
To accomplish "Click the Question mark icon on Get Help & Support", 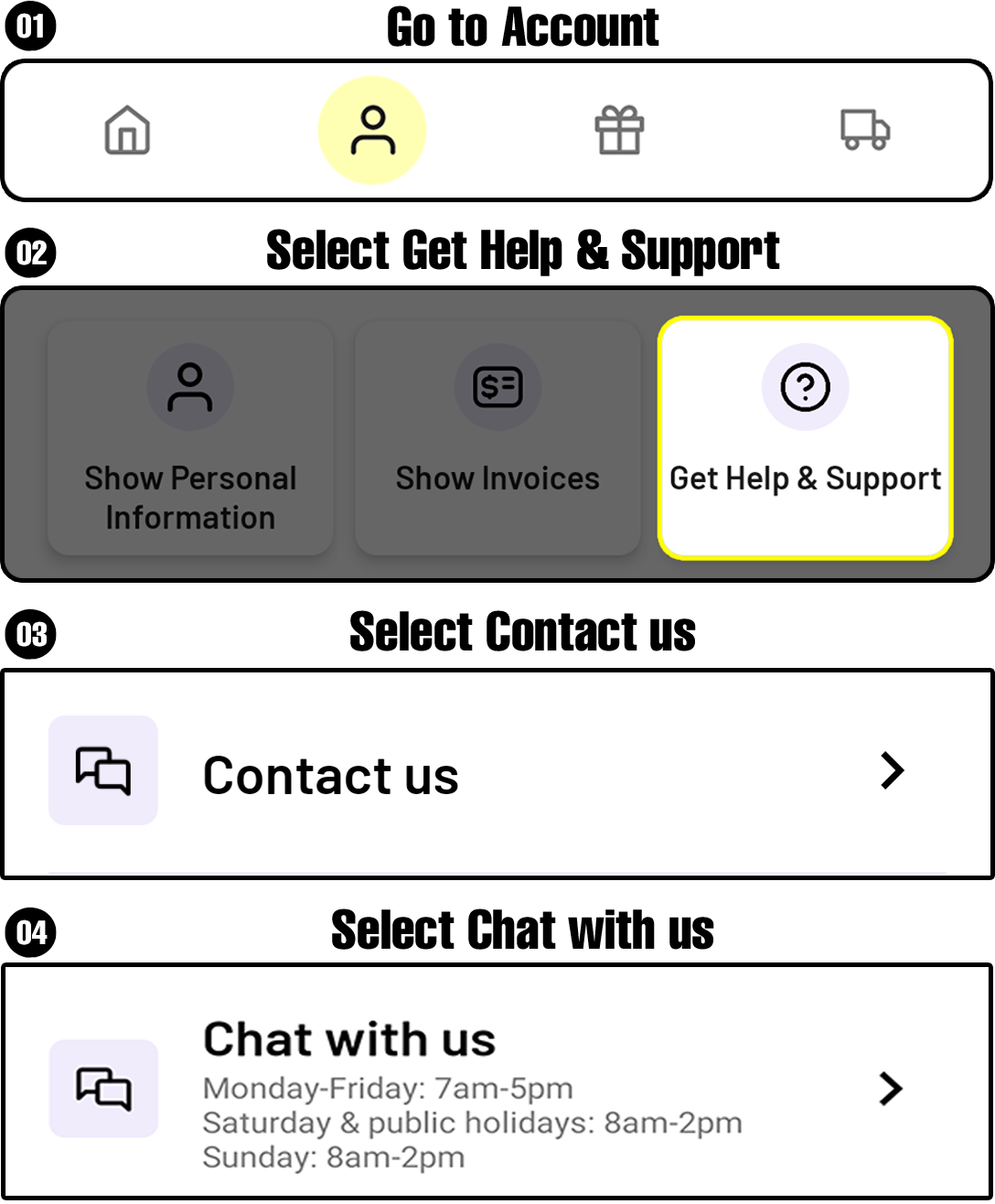I will point(805,386).
